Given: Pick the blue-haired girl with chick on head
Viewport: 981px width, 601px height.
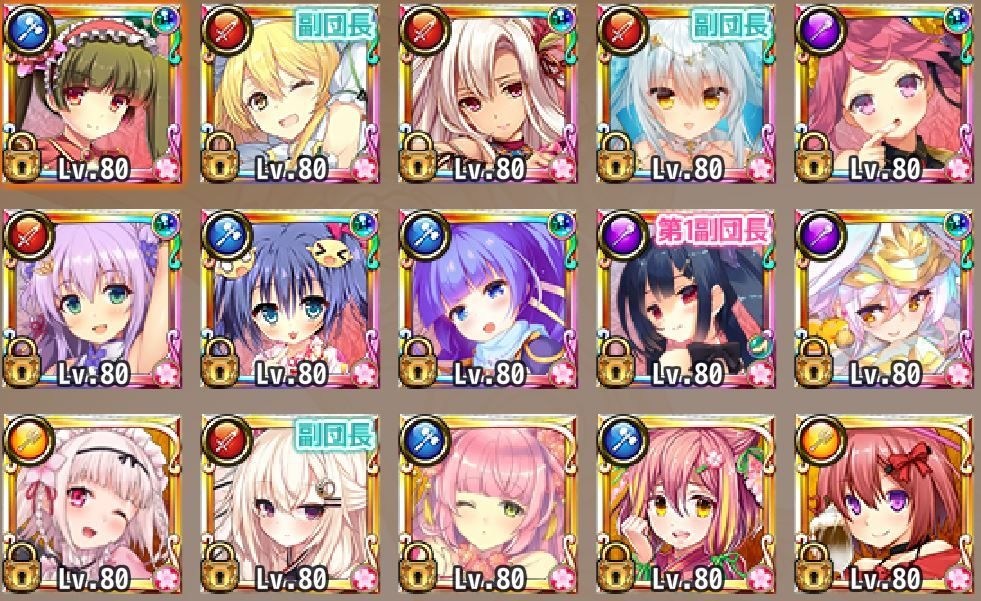Looking at the screenshot, I should [289, 298].
